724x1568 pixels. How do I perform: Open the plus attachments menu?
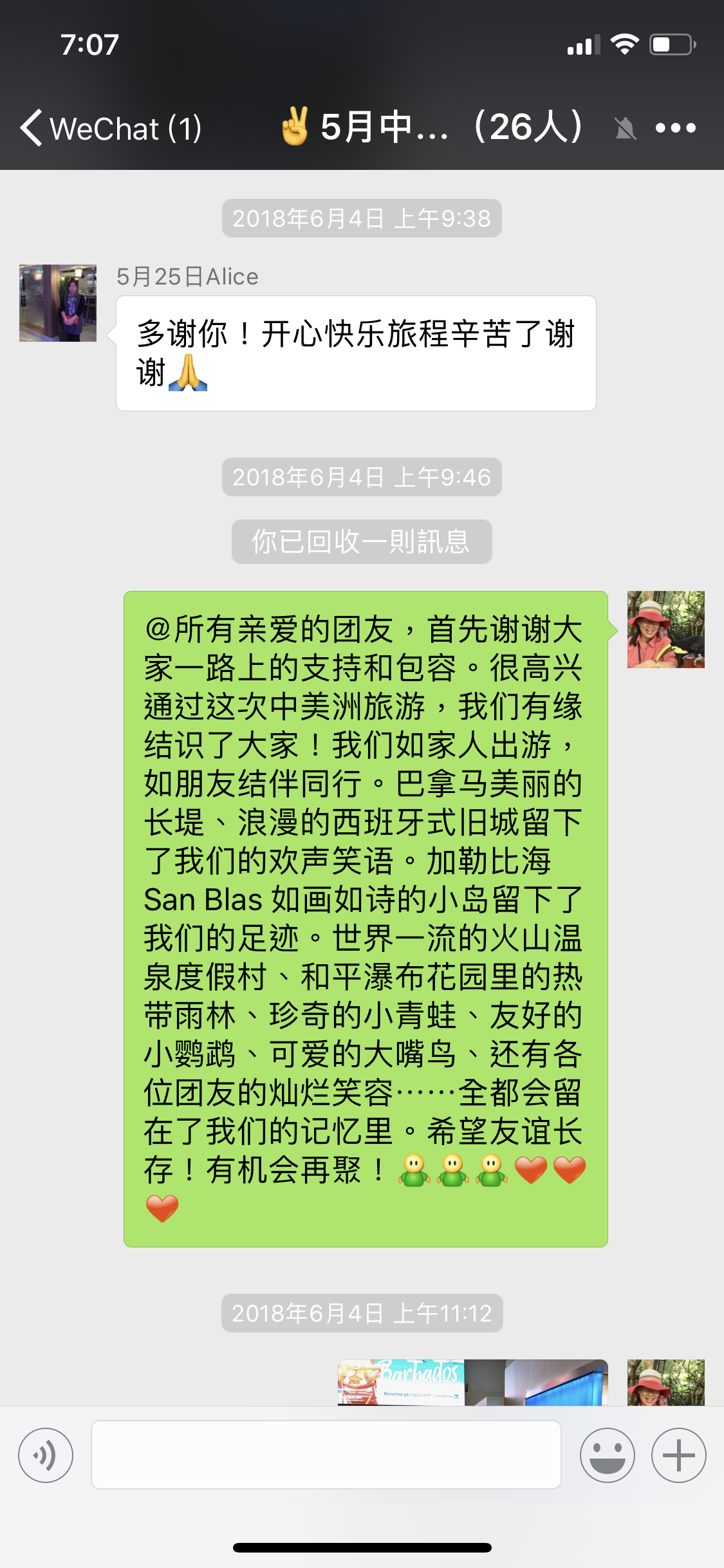[678, 1455]
